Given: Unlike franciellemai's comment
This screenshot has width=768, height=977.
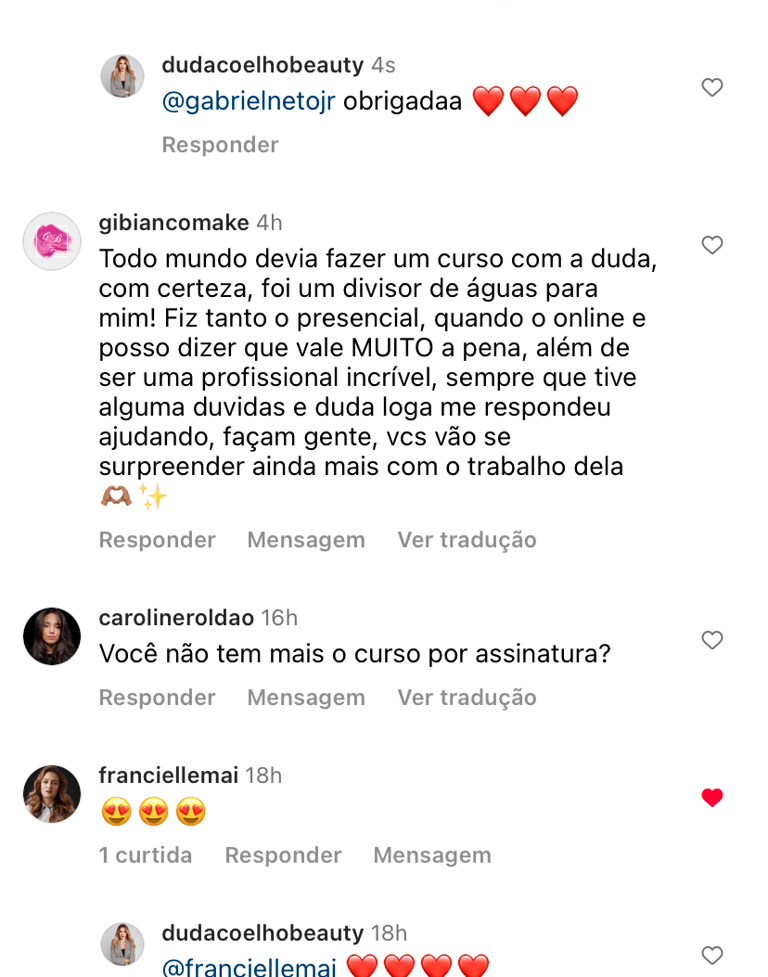Looking at the screenshot, I should (x=712, y=798).
